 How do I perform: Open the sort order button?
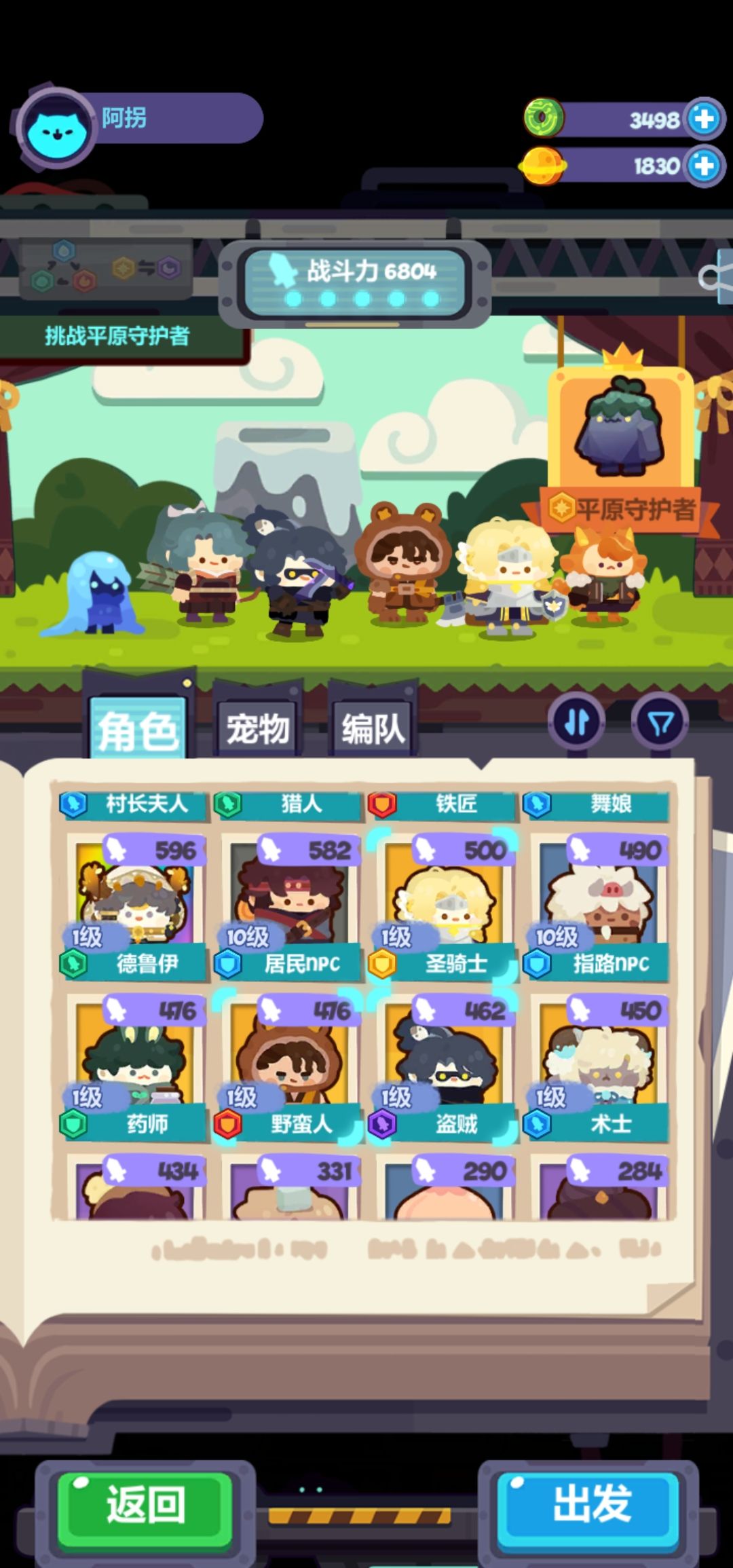coord(576,722)
